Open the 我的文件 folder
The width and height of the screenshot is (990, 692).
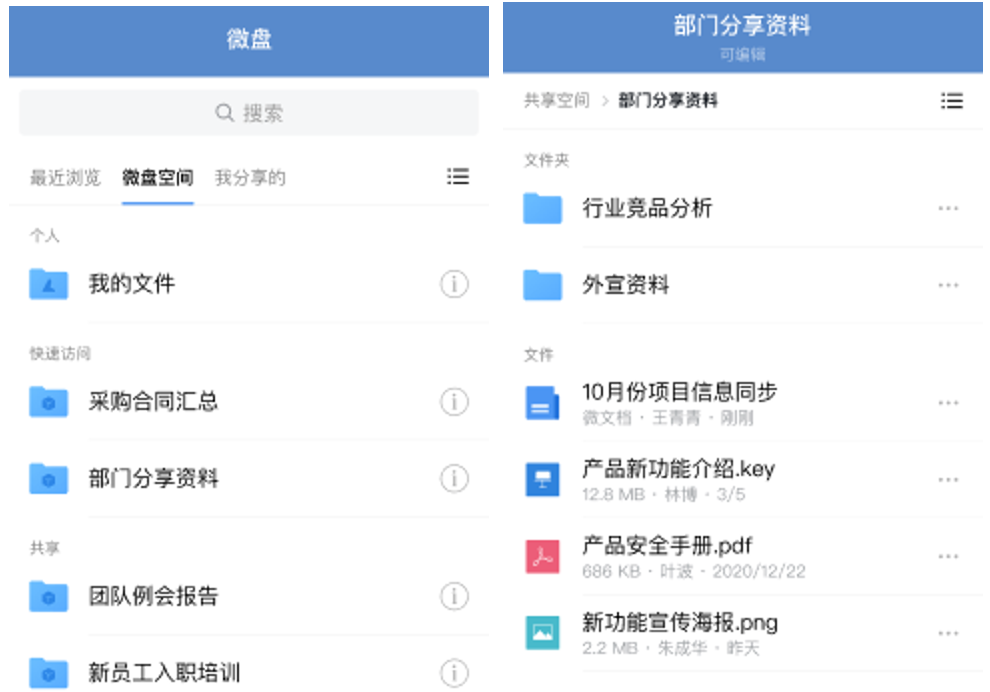(131, 284)
